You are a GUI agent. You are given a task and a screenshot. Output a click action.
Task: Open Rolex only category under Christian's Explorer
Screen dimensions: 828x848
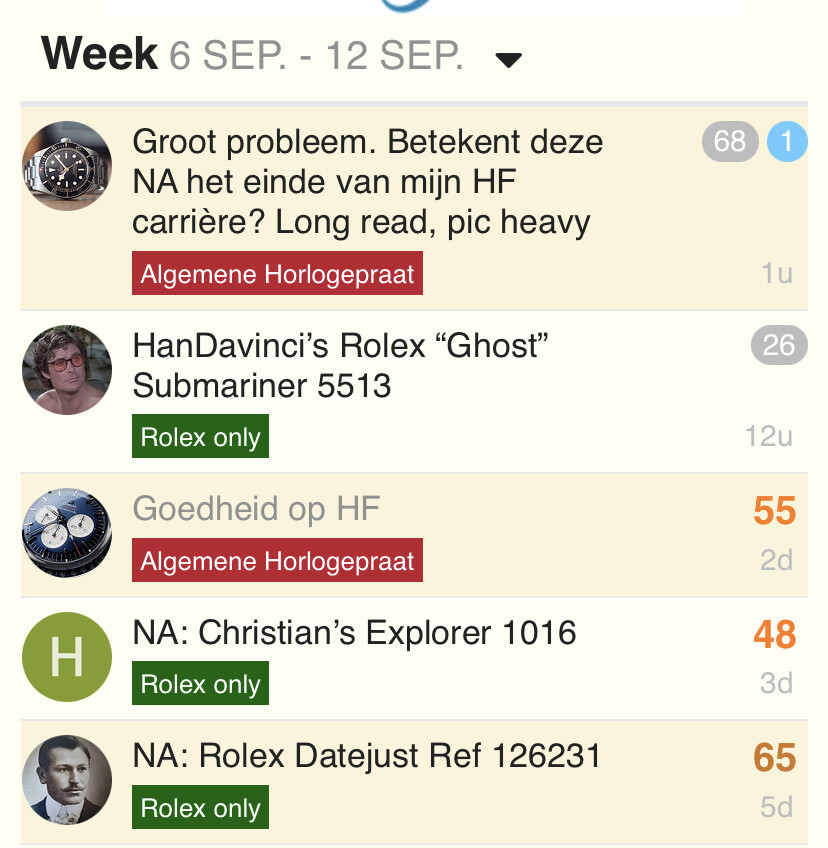coord(200,685)
